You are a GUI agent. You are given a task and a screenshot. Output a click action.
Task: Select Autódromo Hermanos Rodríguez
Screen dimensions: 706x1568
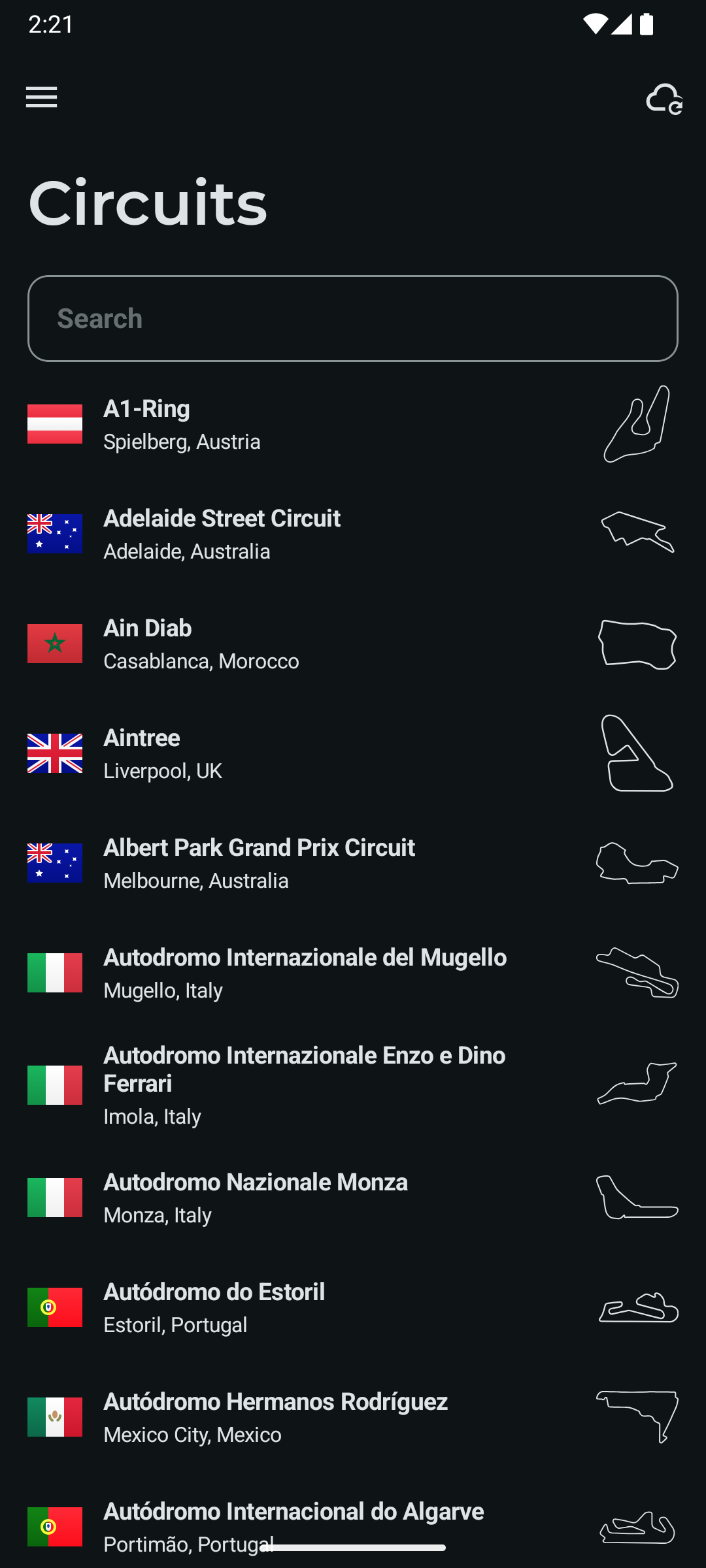[x=353, y=1417]
